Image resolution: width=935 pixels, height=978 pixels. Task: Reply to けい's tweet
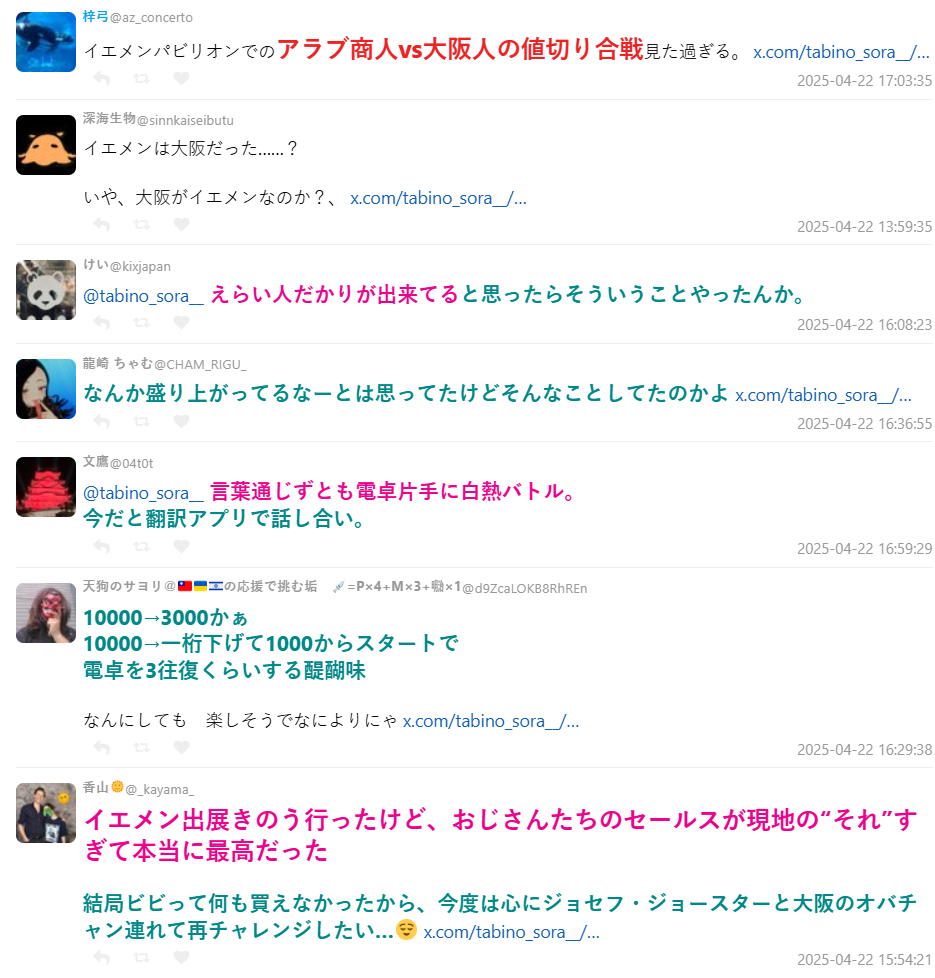[101, 323]
